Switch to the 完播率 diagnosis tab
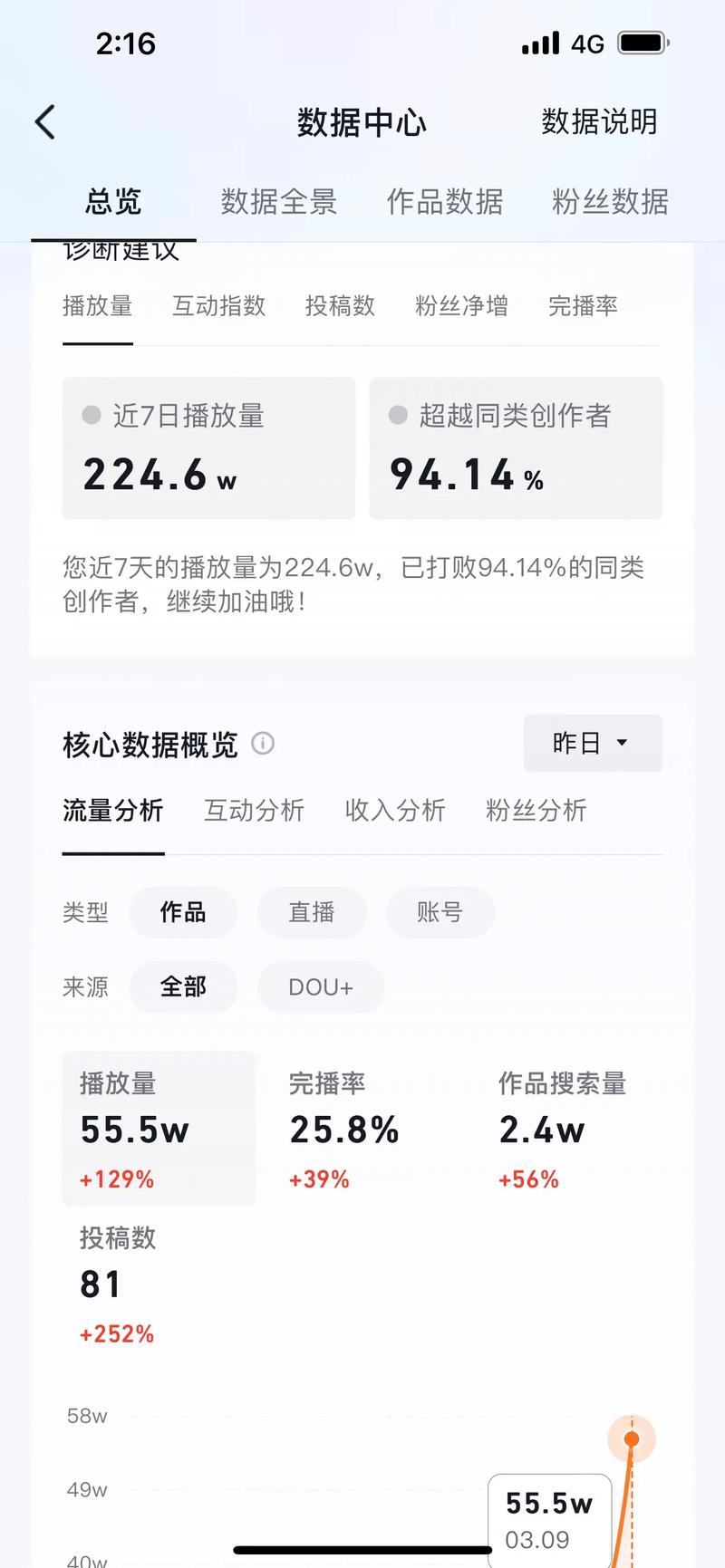 click(583, 306)
